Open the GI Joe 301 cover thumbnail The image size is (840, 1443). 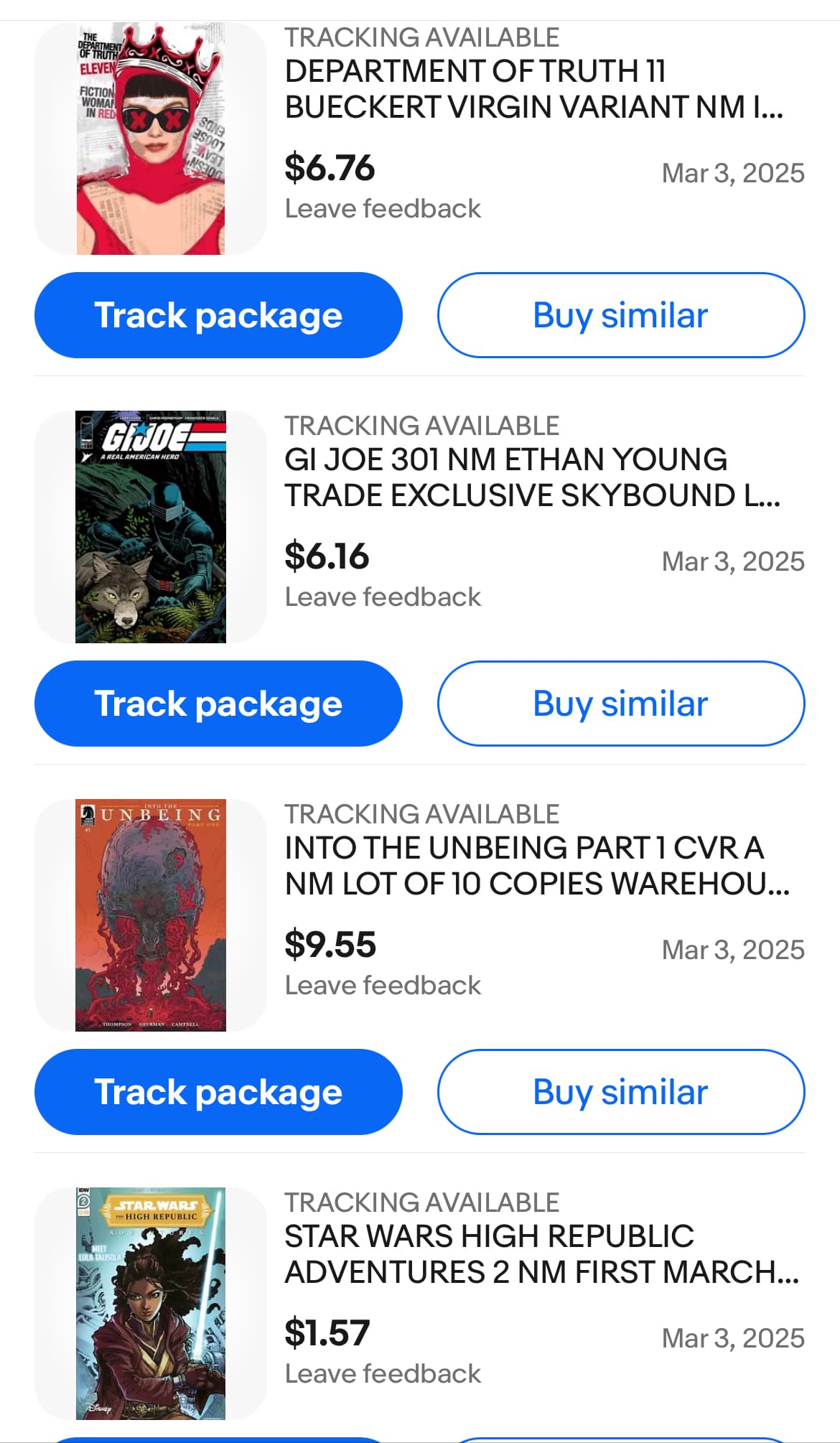(151, 527)
